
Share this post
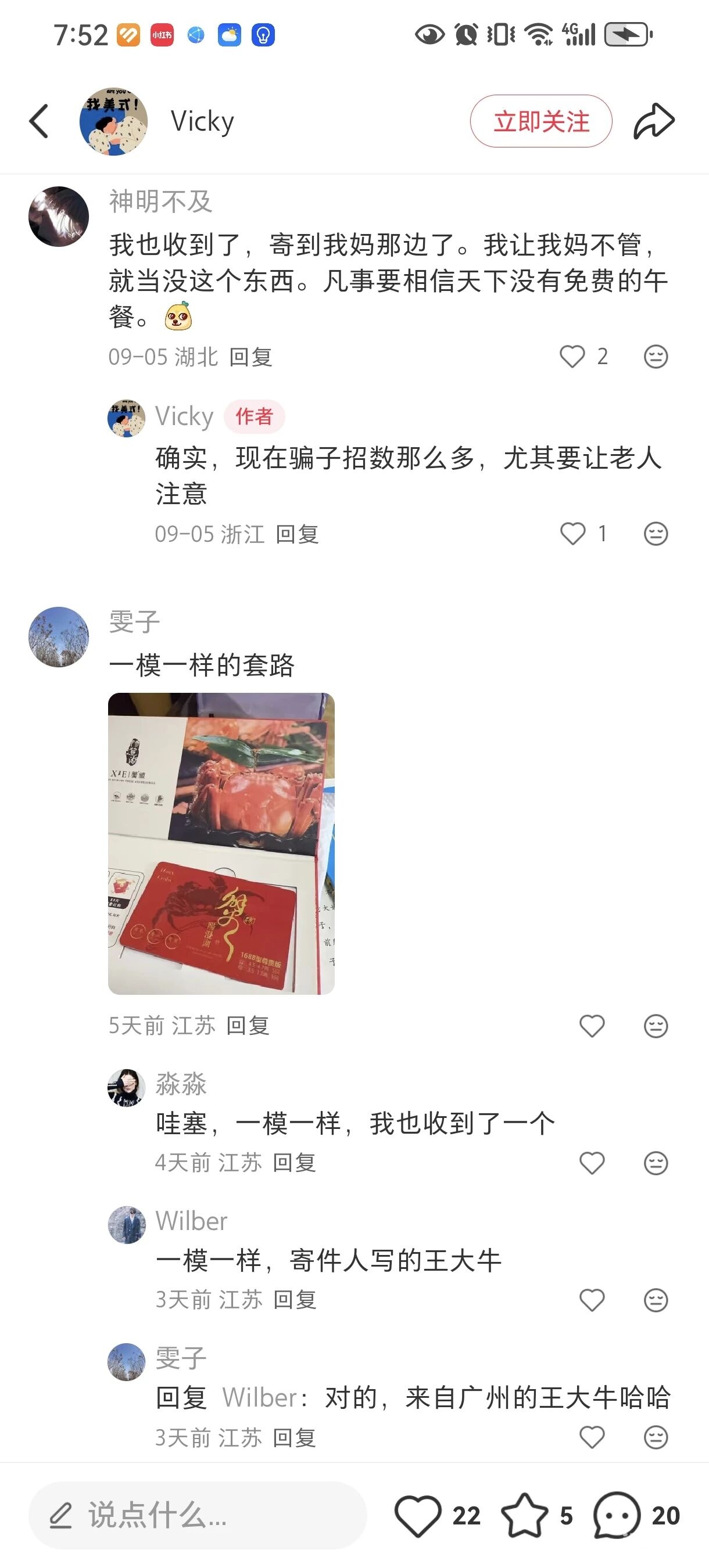point(654,121)
